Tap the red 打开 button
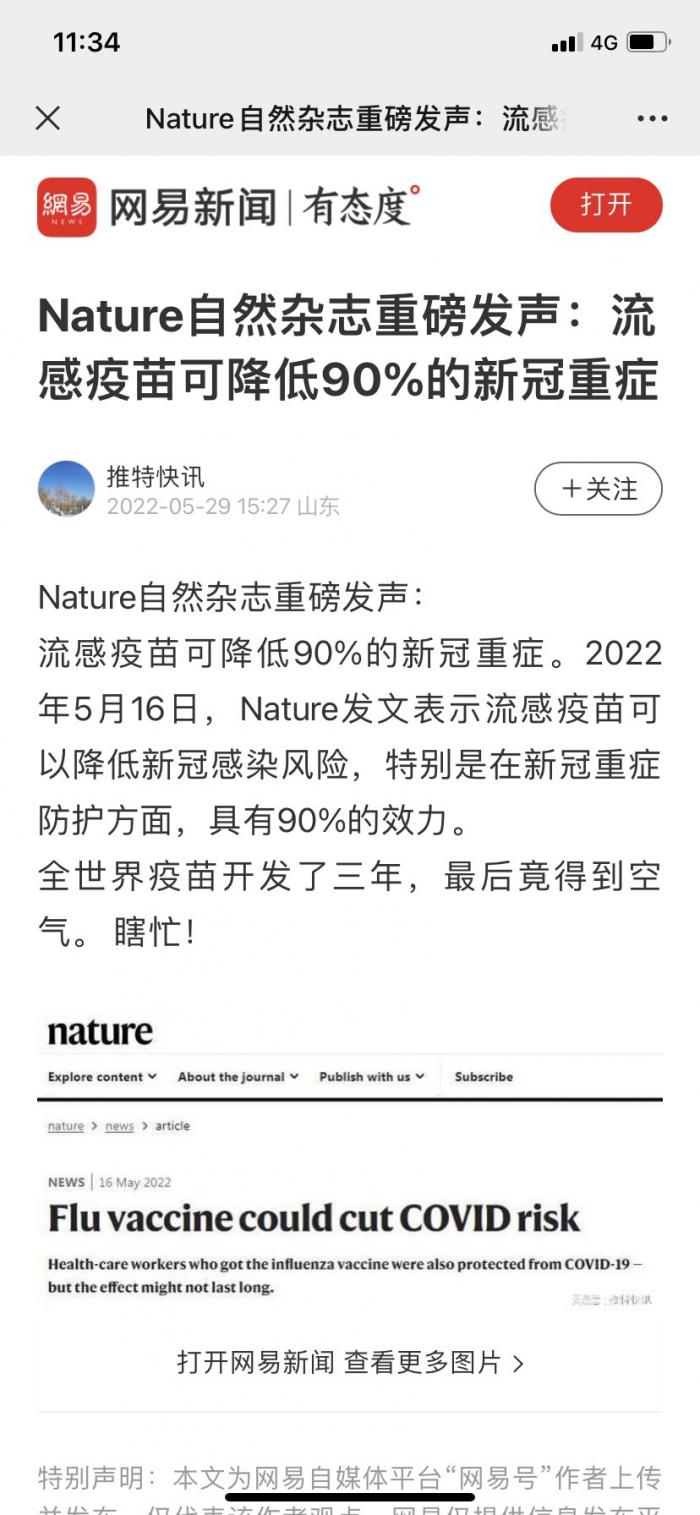Image resolution: width=700 pixels, height=1515 pixels. [606, 205]
